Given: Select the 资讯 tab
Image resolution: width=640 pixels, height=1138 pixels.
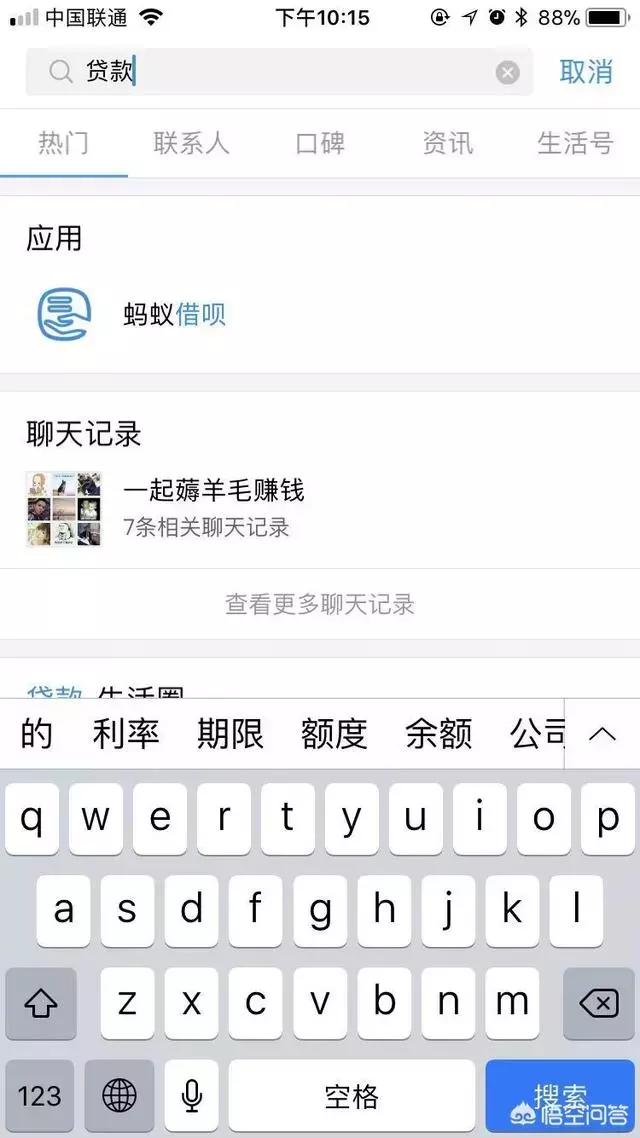Looking at the screenshot, I should coord(447,143).
